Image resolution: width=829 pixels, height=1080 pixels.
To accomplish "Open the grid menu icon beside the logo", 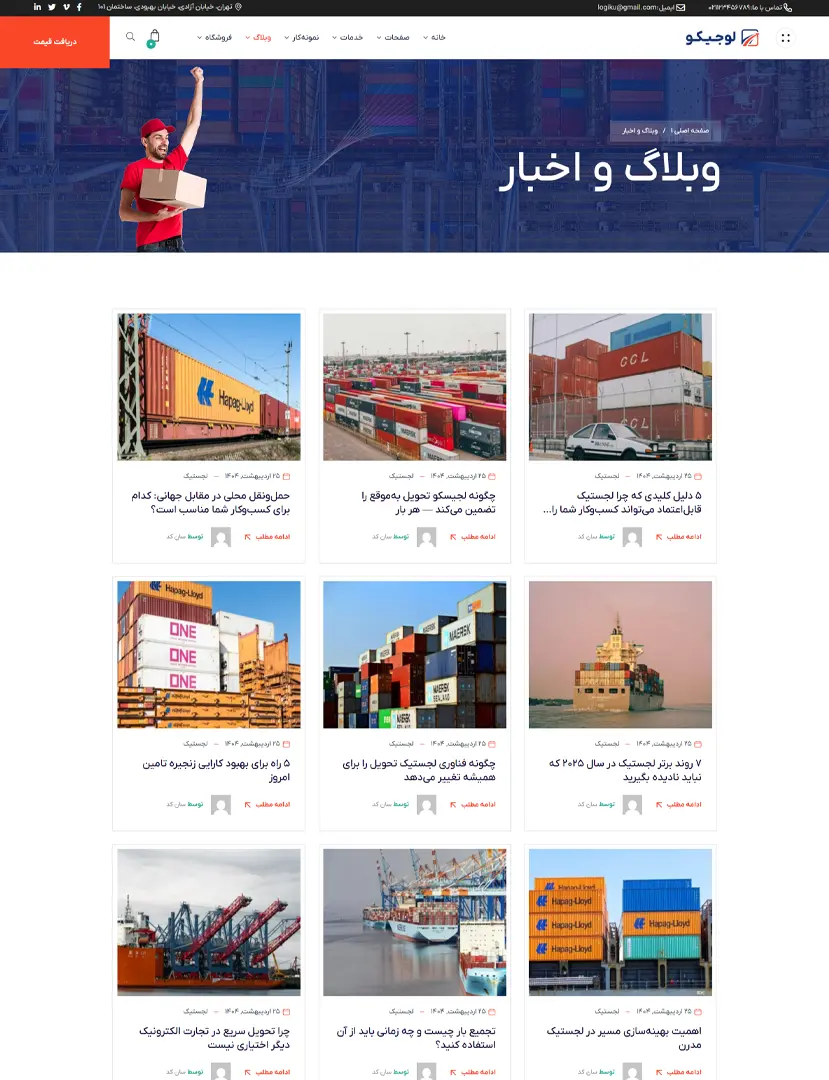I will (x=785, y=38).
